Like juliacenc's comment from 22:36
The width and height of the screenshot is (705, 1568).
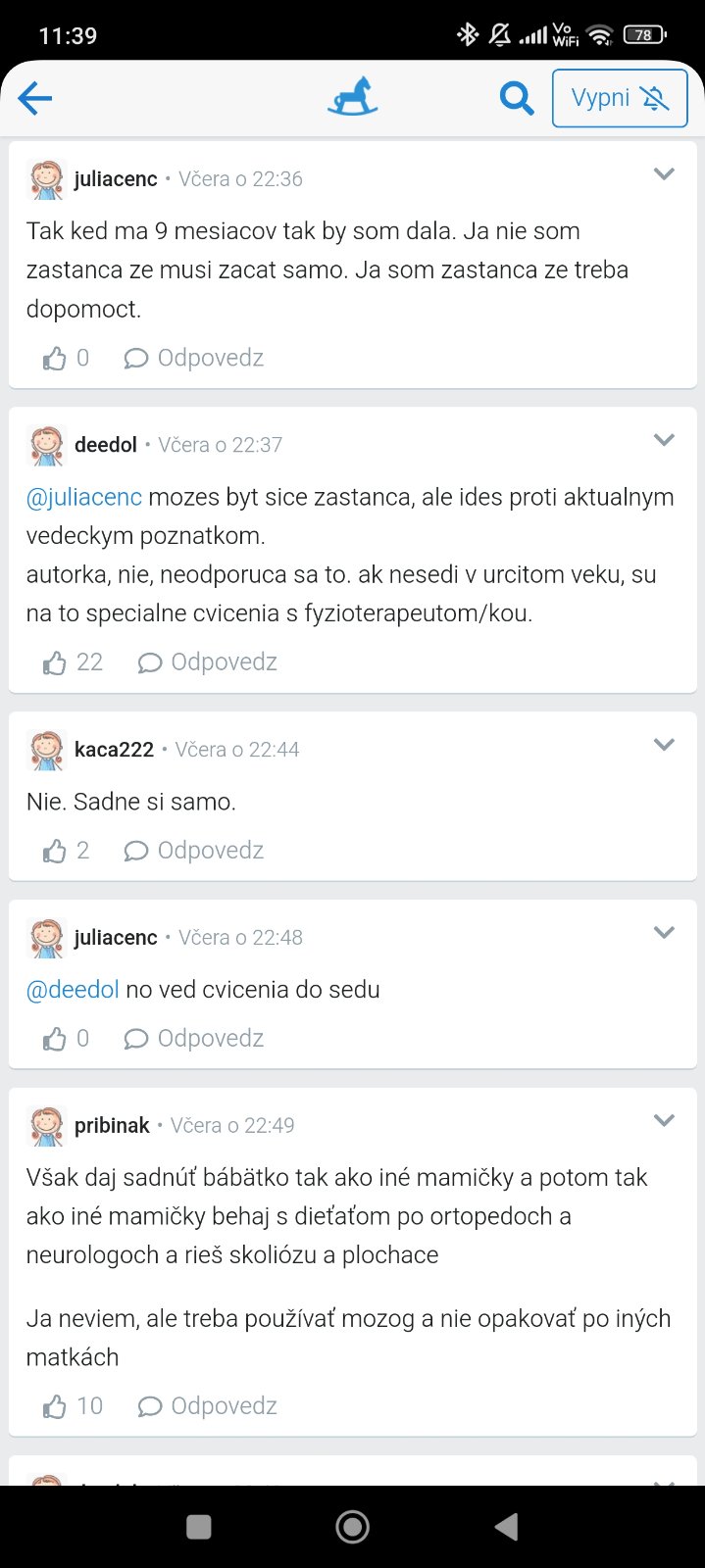56,359
